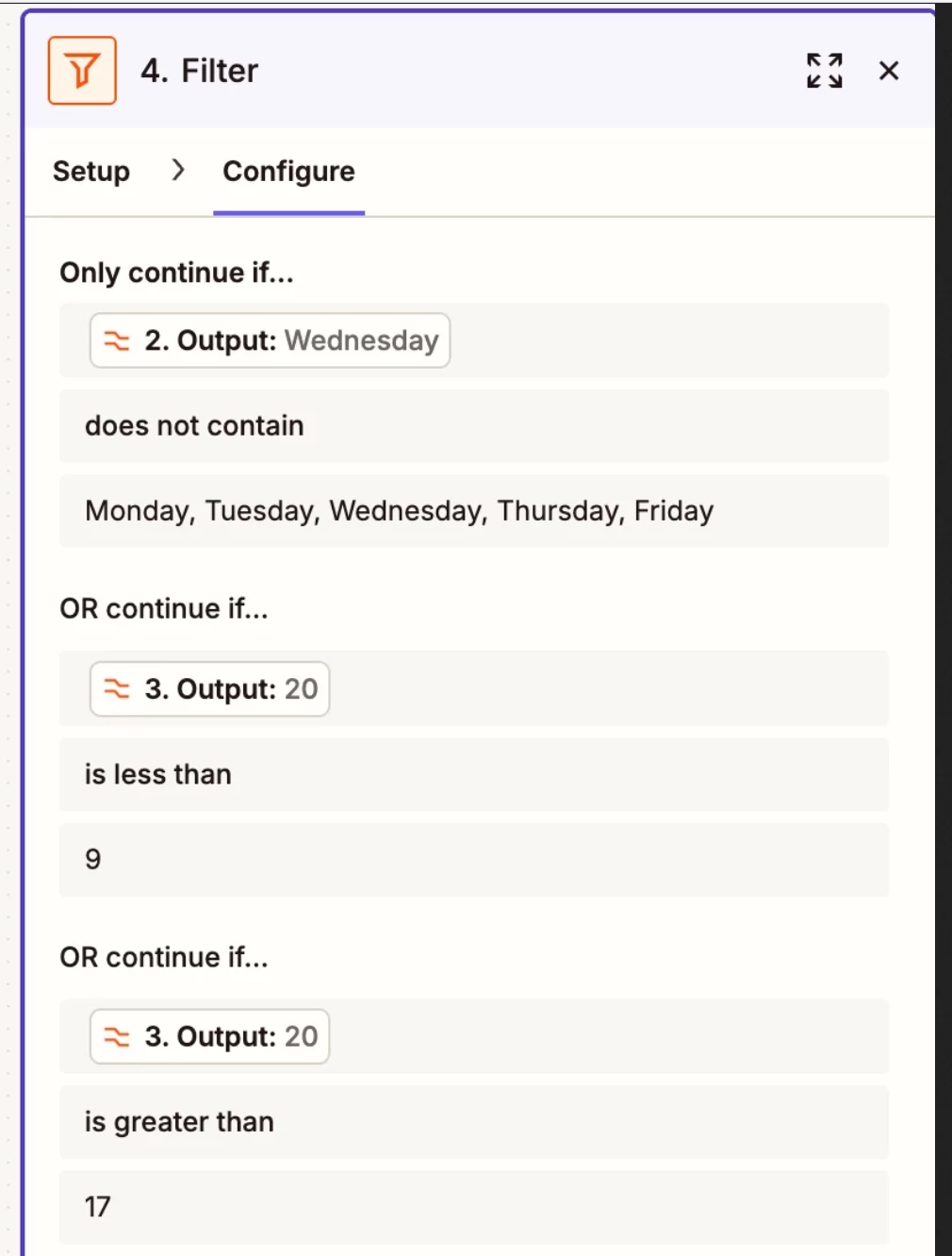Screen dimensions: 952x1256
Task: Switch to the Setup tab
Action: (x=91, y=172)
